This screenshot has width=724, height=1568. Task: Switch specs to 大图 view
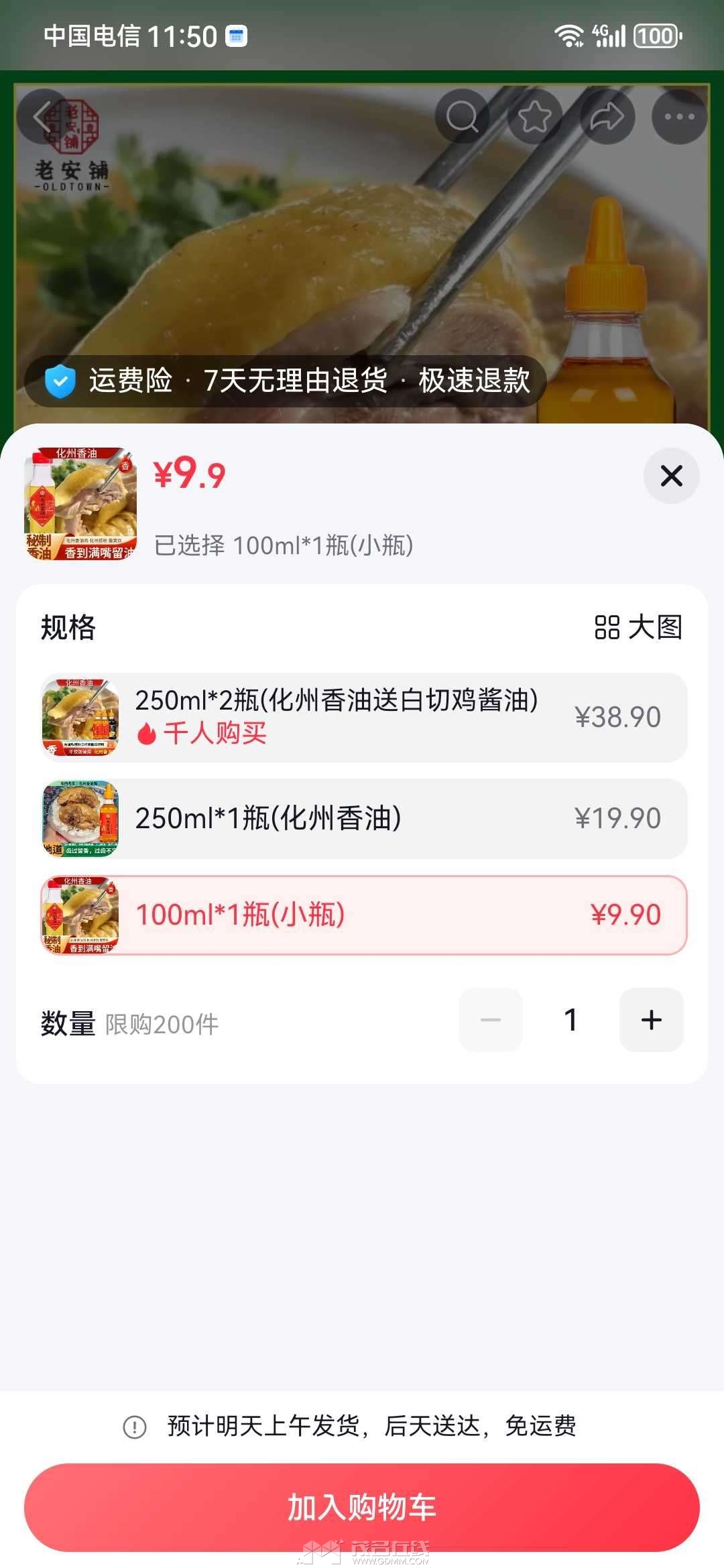point(638,628)
